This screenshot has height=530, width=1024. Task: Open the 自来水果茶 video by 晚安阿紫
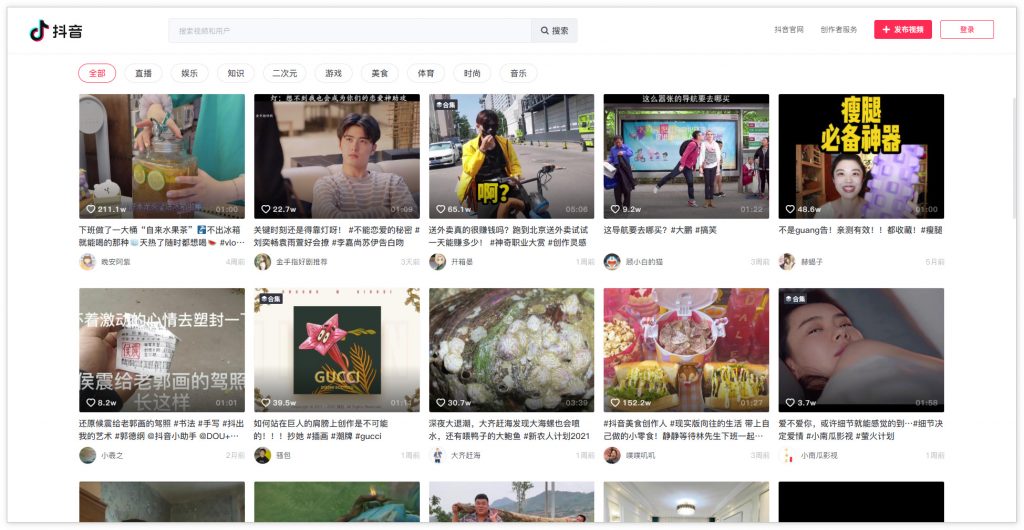click(162, 156)
